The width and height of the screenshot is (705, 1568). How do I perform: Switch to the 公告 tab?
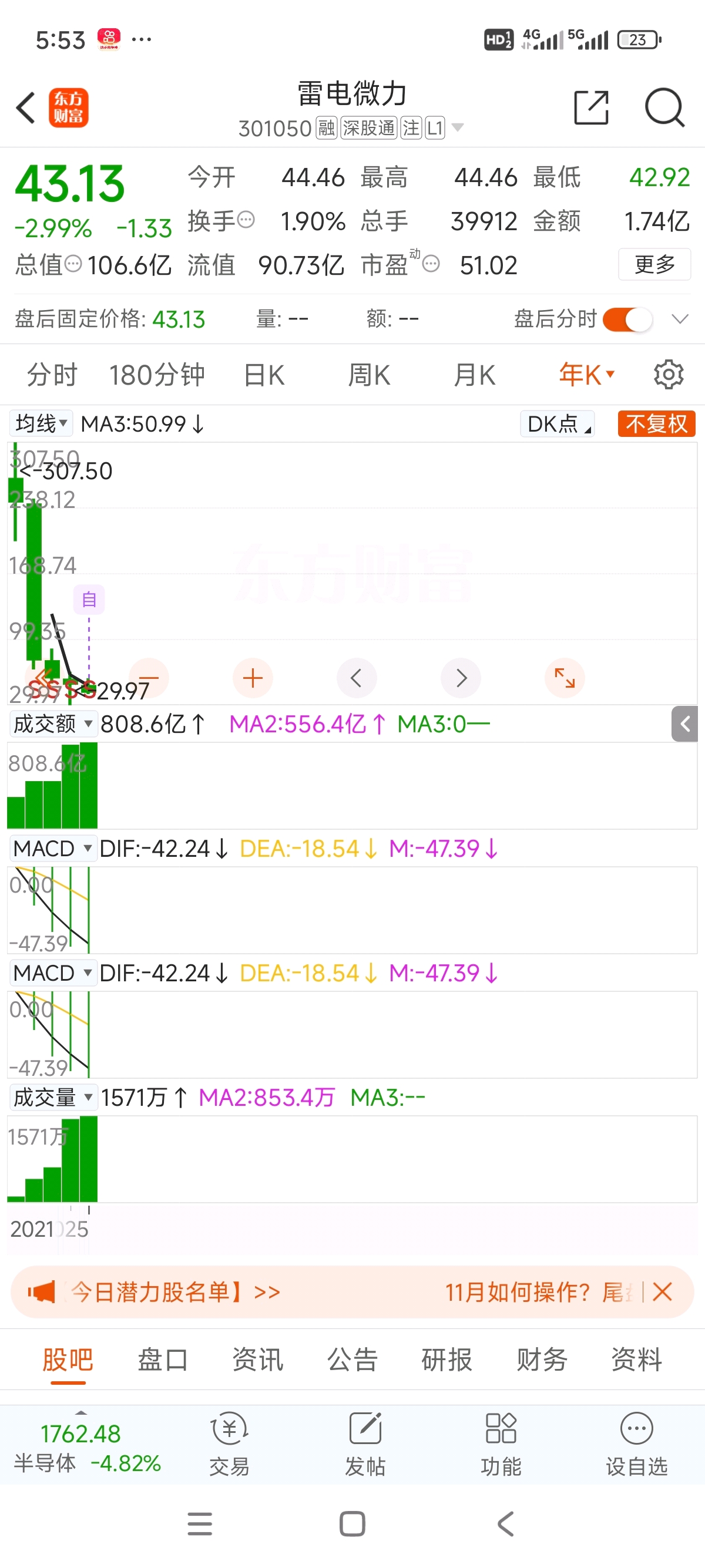coord(352,1358)
